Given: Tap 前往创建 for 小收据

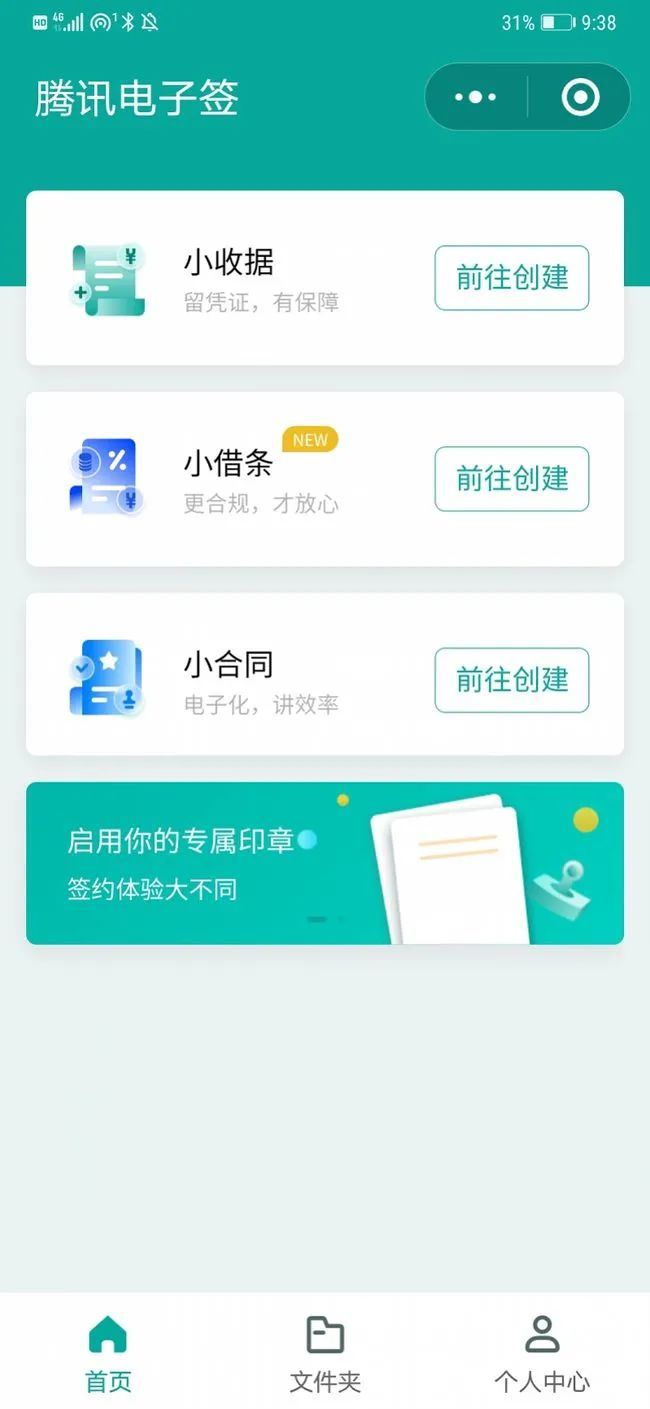Looking at the screenshot, I should 511,278.
